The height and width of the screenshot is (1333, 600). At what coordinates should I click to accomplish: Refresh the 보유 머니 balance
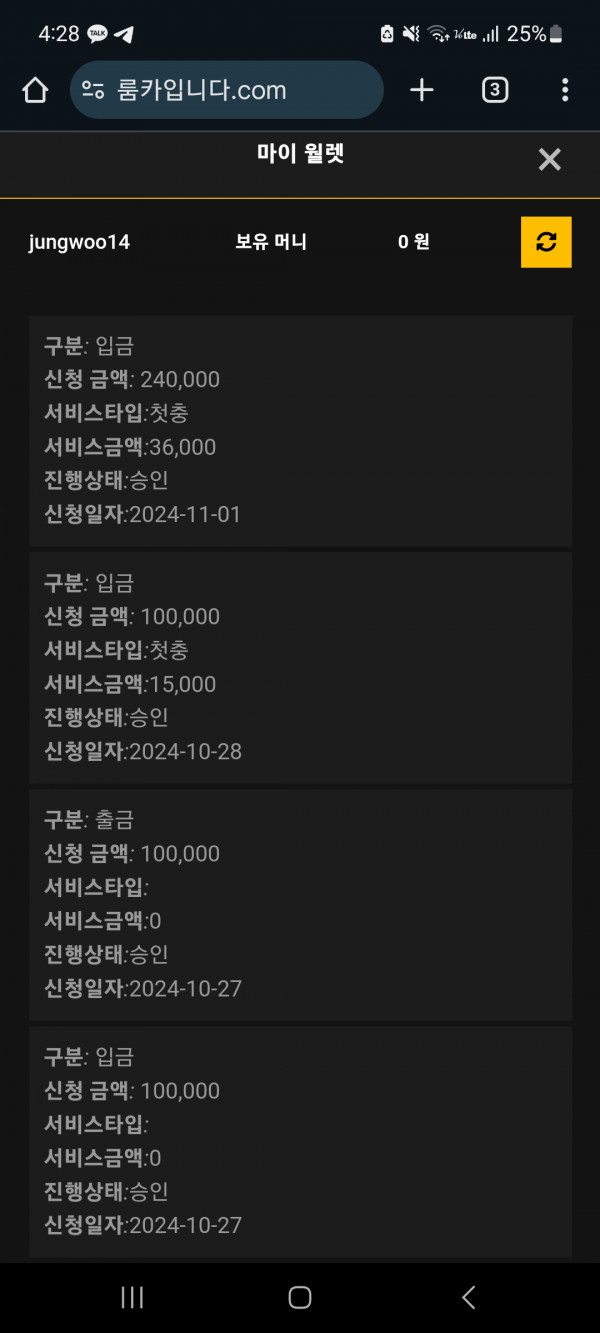(x=546, y=242)
